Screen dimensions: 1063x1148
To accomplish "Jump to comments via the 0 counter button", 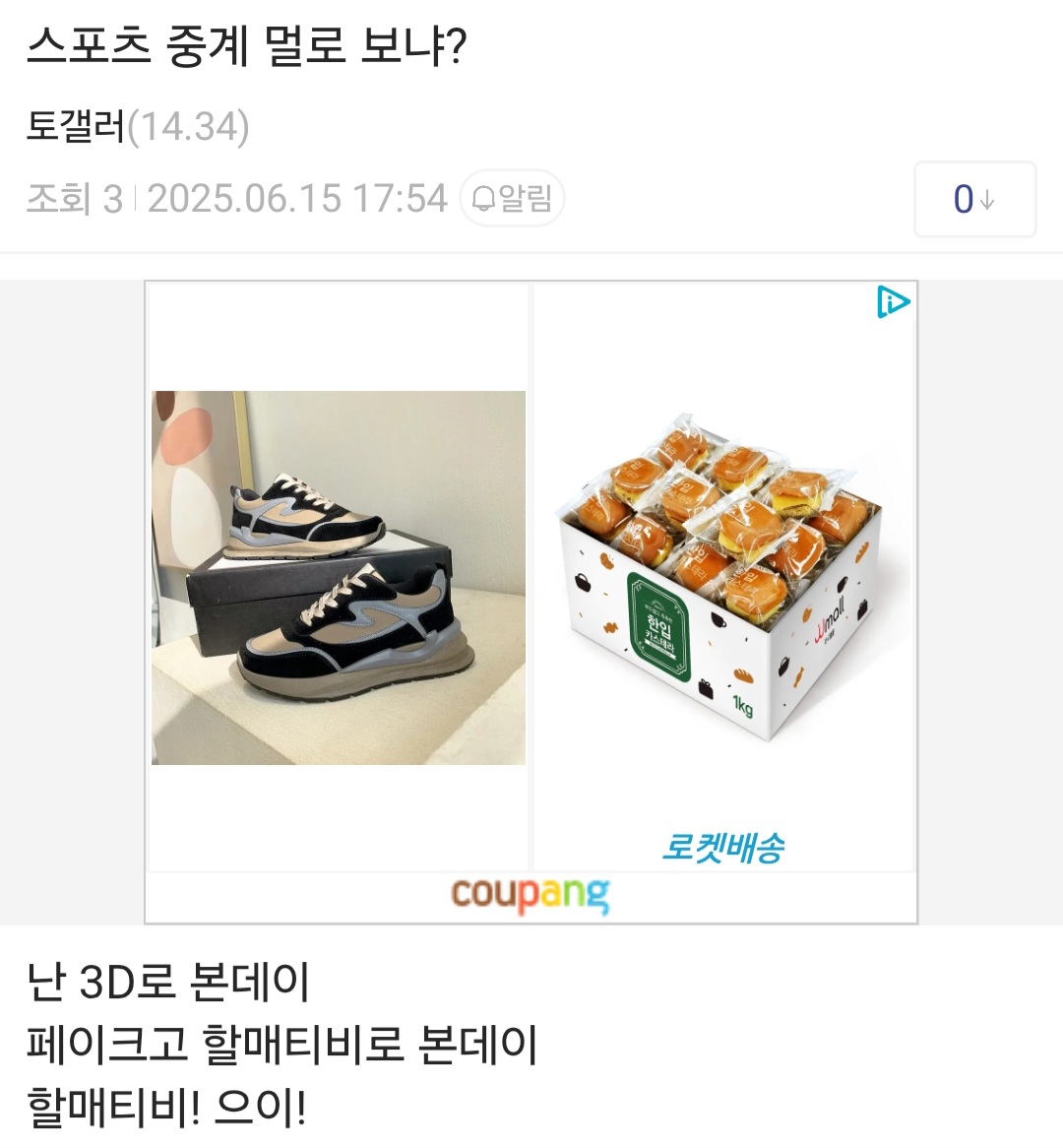I will 974,200.
